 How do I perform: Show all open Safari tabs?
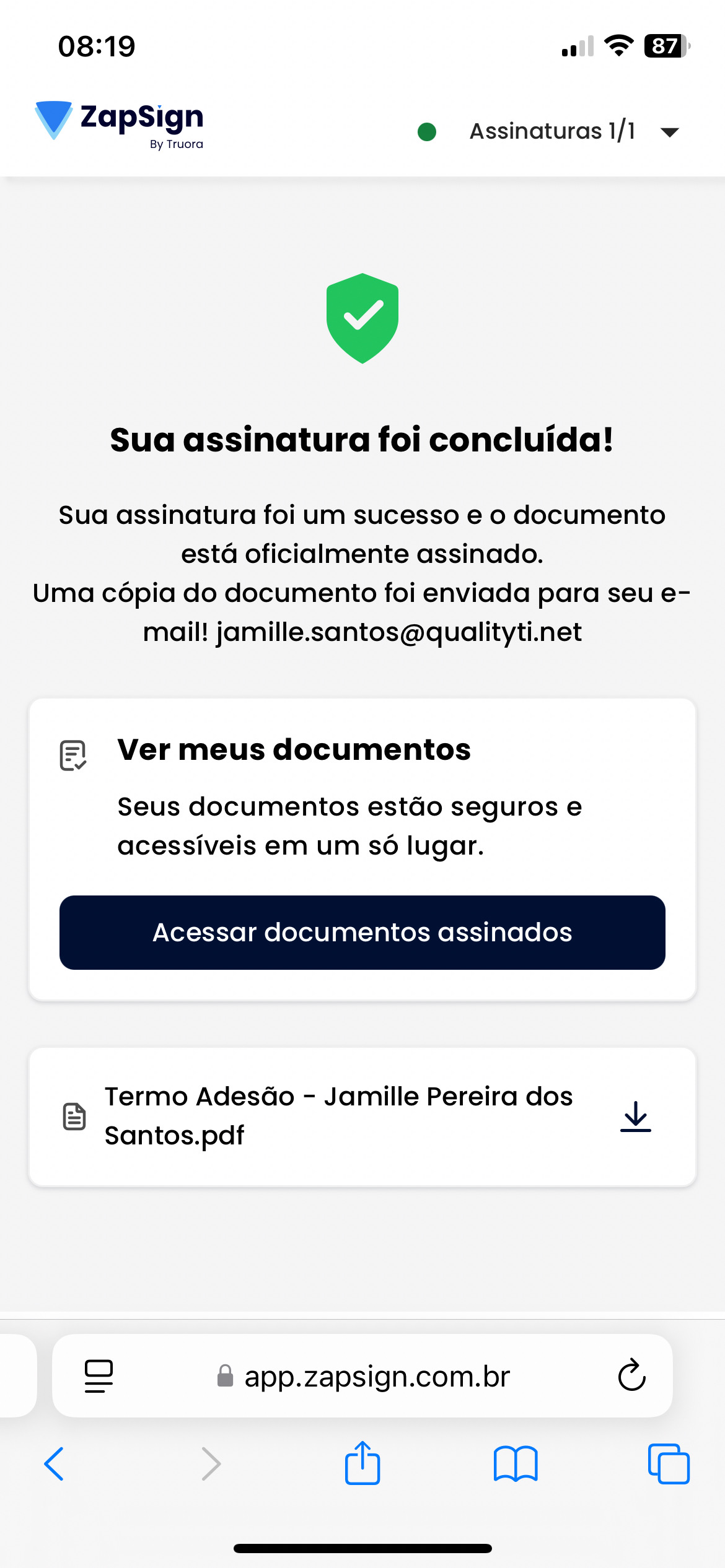point(668,1464)
